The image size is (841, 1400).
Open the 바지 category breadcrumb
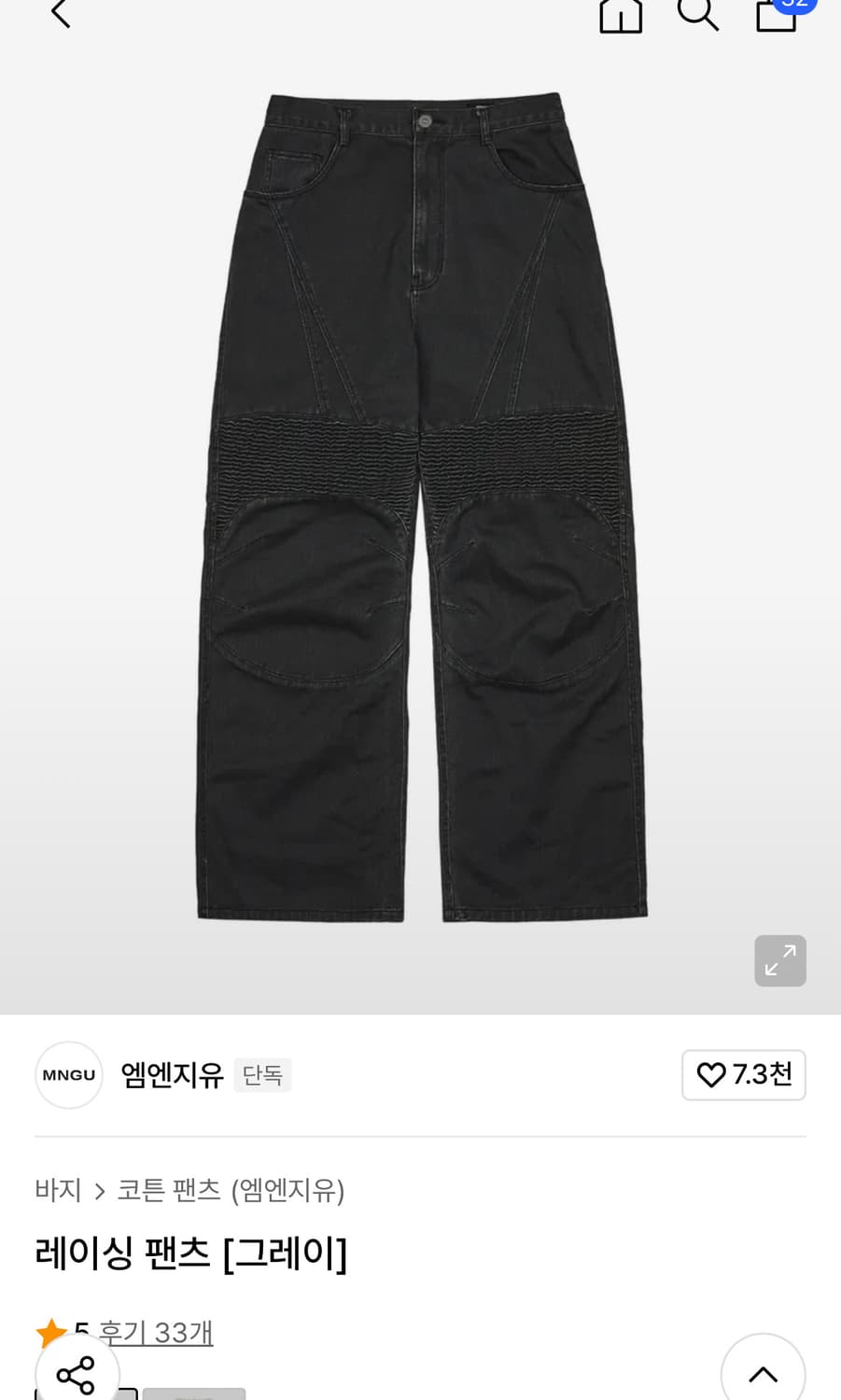point(58,1191)
